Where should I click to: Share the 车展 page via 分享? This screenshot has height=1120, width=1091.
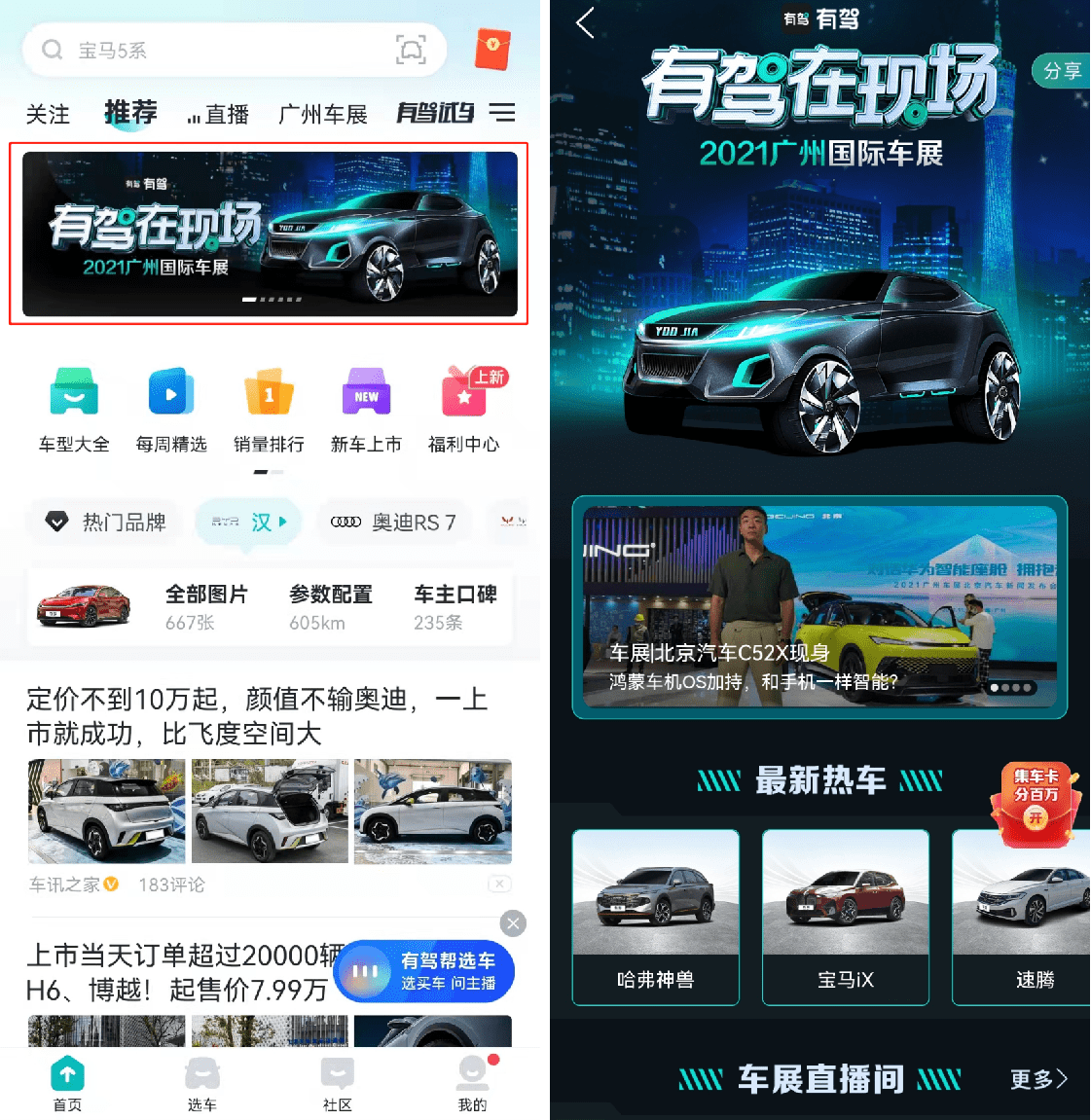click(x=1062, y=71)
